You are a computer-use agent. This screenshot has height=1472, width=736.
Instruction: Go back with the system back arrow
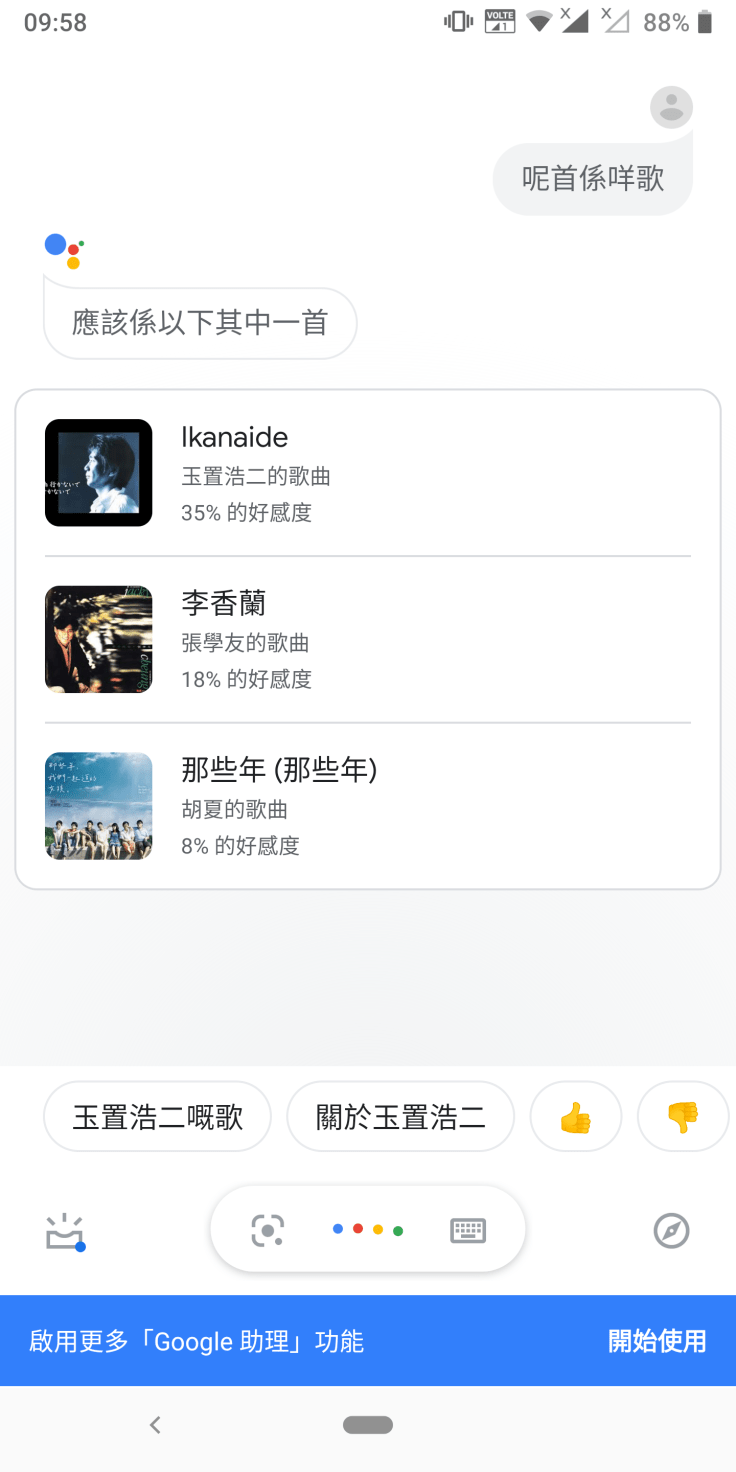pyautogui.click(x=155, y=1425)
